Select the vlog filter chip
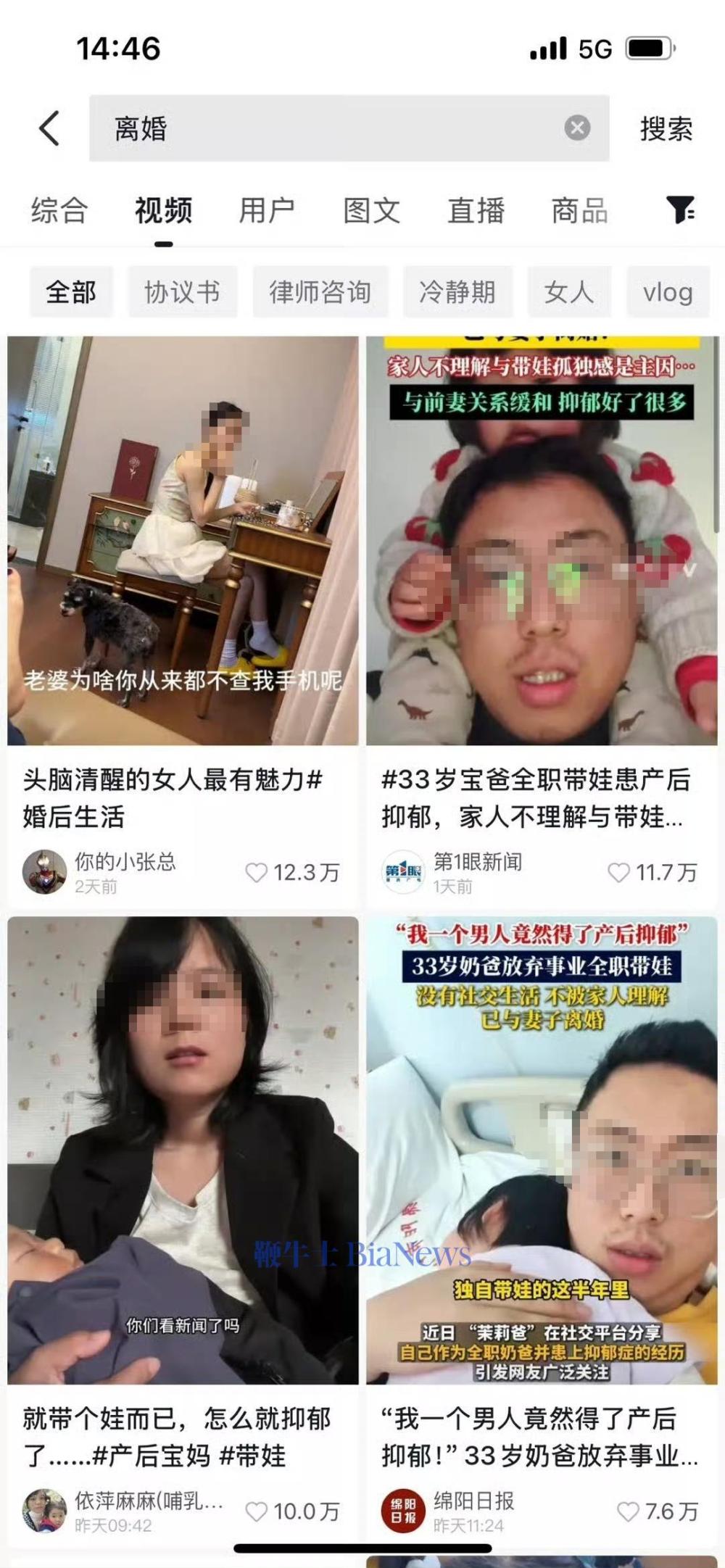Screen dimensions: 725x1568 point(668,292)
